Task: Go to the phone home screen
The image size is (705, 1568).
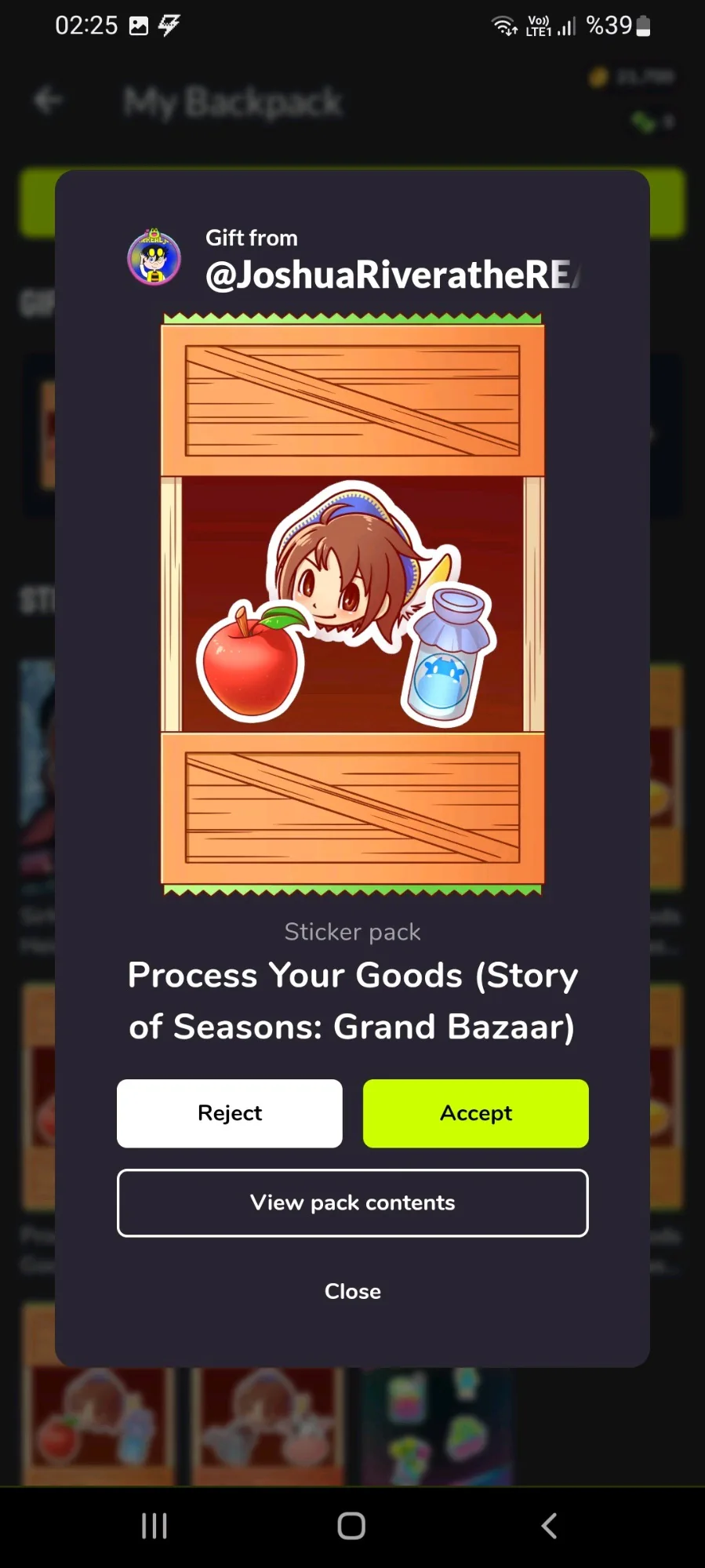Action: (x=351, y=1526)
